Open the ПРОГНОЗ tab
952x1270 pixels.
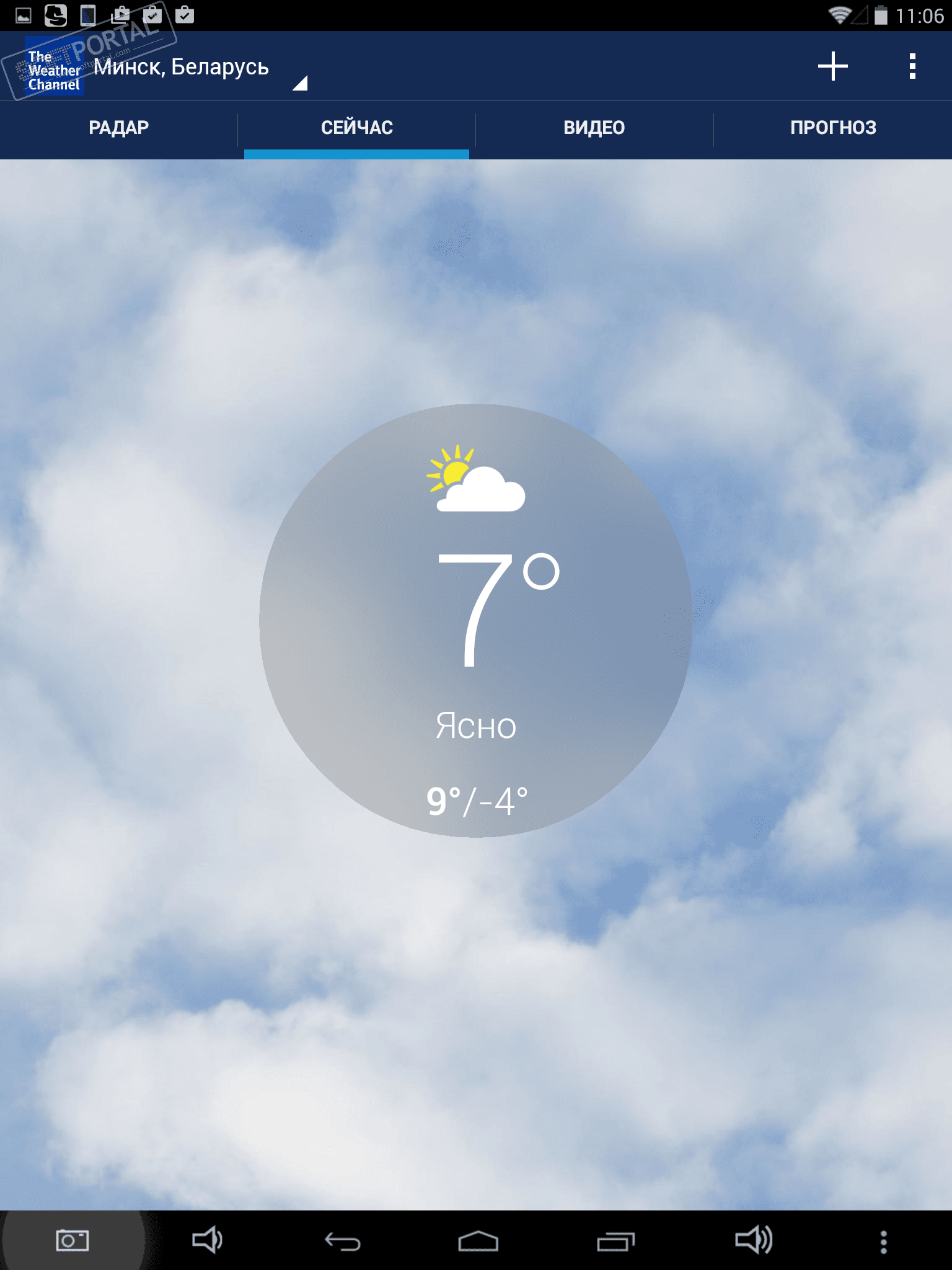coord(832,128)
